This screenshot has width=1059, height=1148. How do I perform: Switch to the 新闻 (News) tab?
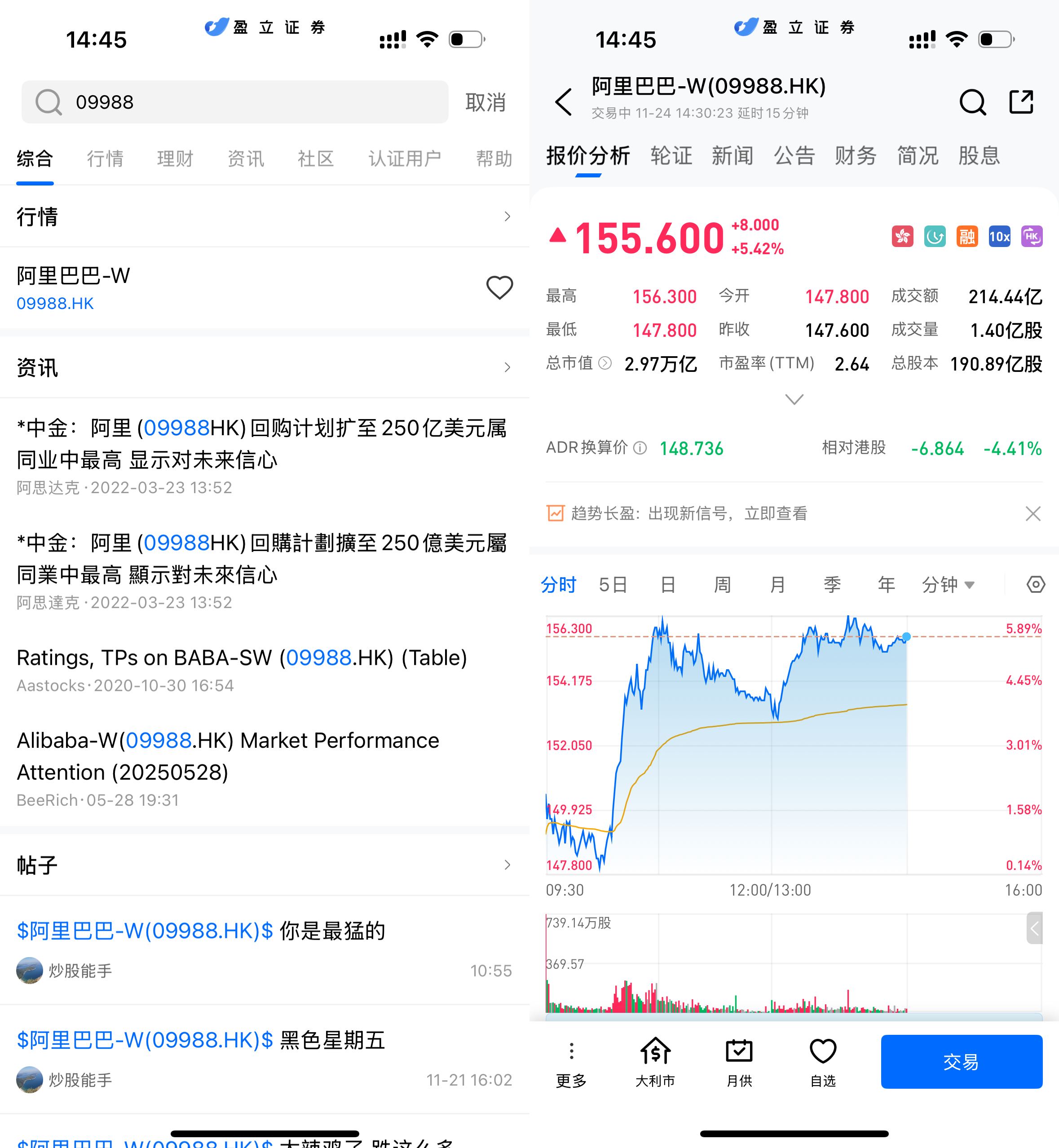point(732,155)
